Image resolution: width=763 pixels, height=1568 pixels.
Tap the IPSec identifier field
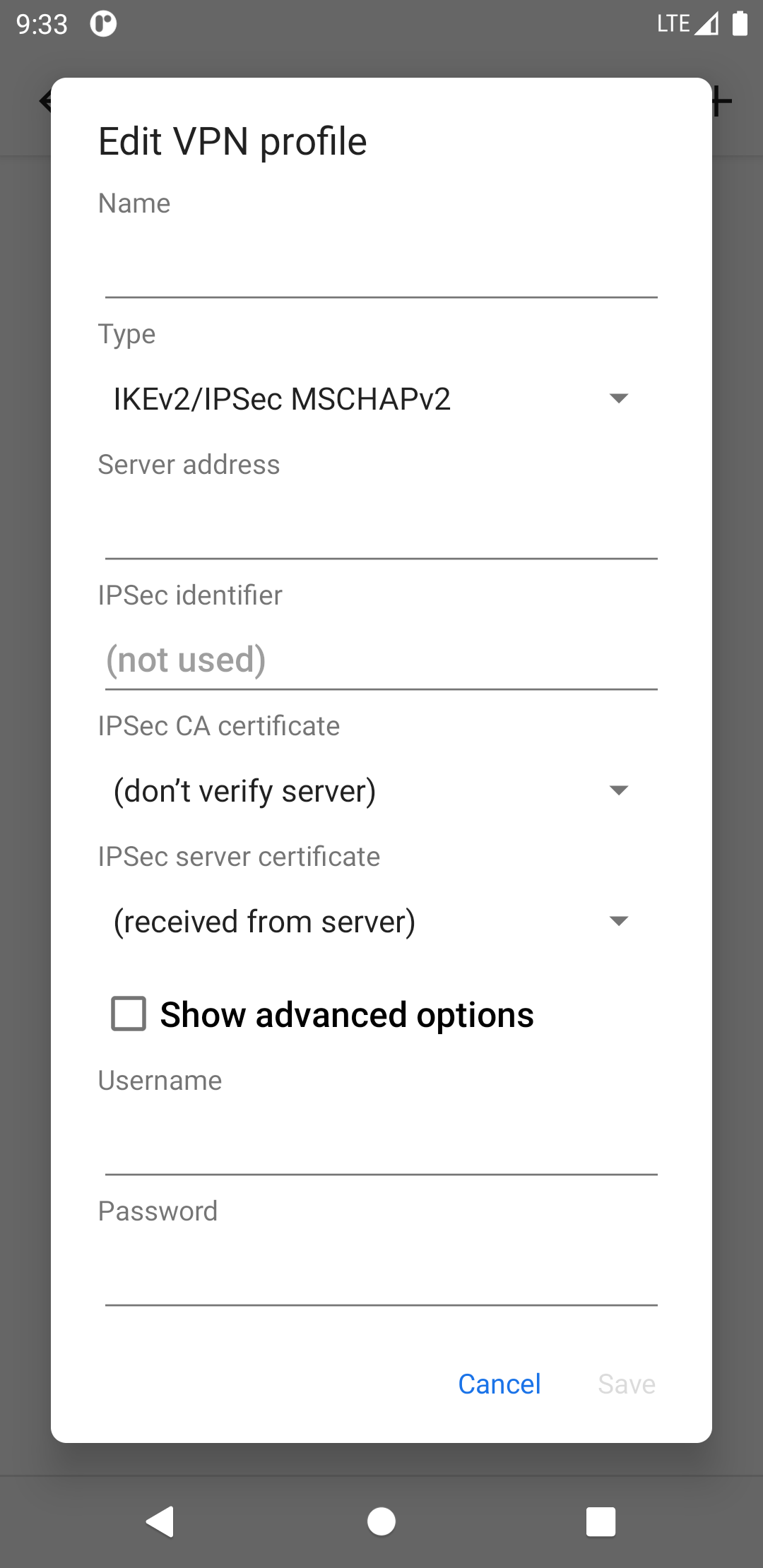(381, 660)
